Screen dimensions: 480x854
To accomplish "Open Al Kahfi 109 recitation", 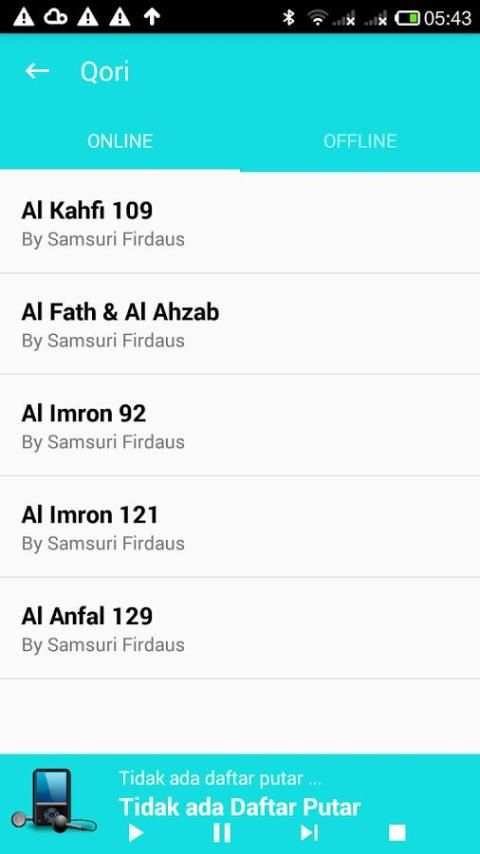I will pyautogui.click(x=240, y=223).
